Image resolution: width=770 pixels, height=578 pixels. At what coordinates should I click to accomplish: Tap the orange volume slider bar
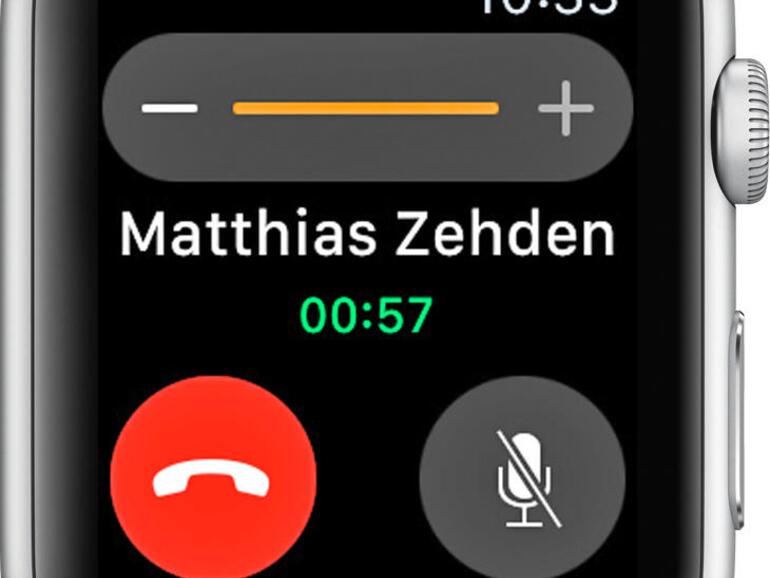(366, 107)
